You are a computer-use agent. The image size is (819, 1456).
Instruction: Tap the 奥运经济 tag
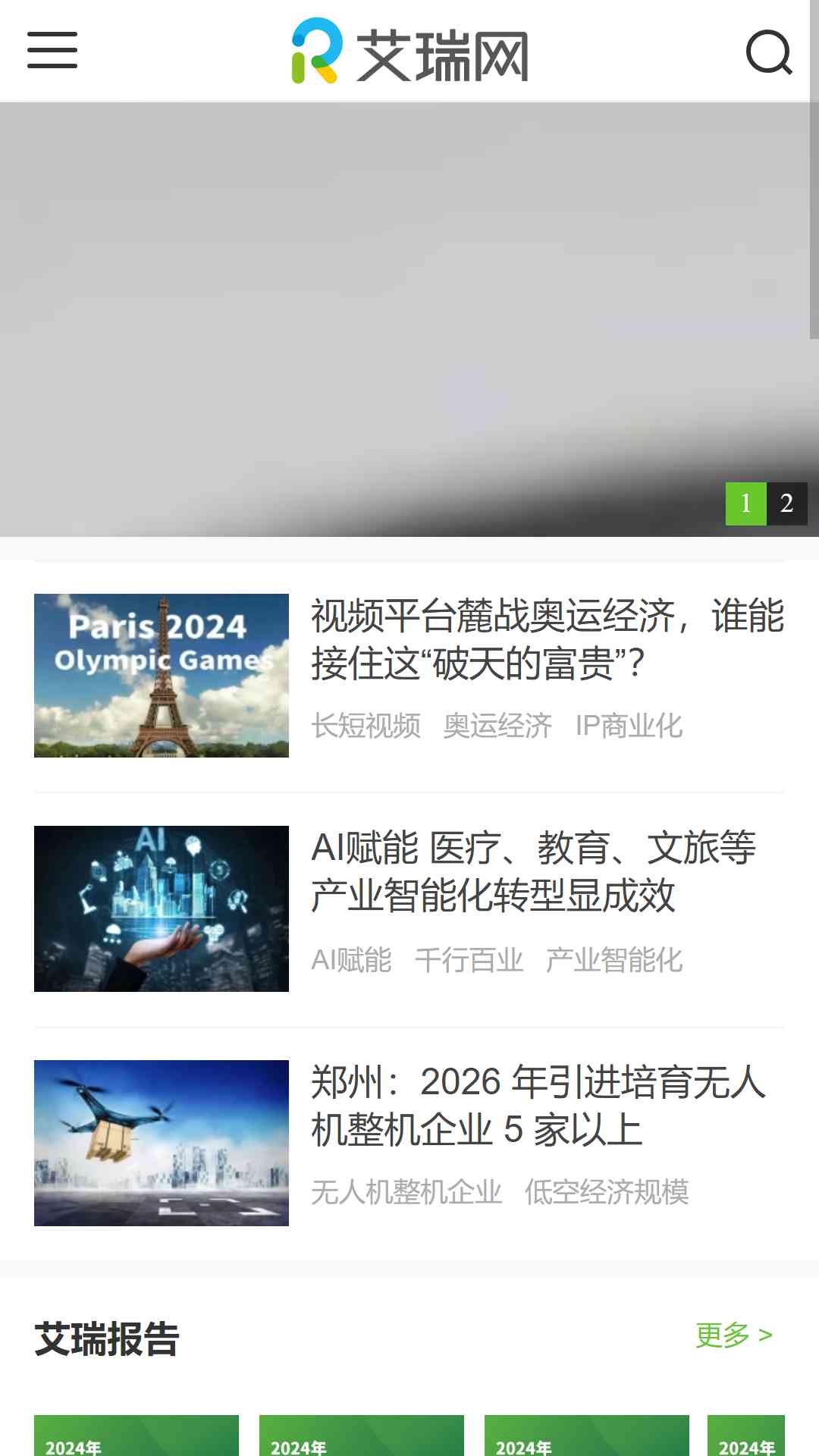[497, 726]
